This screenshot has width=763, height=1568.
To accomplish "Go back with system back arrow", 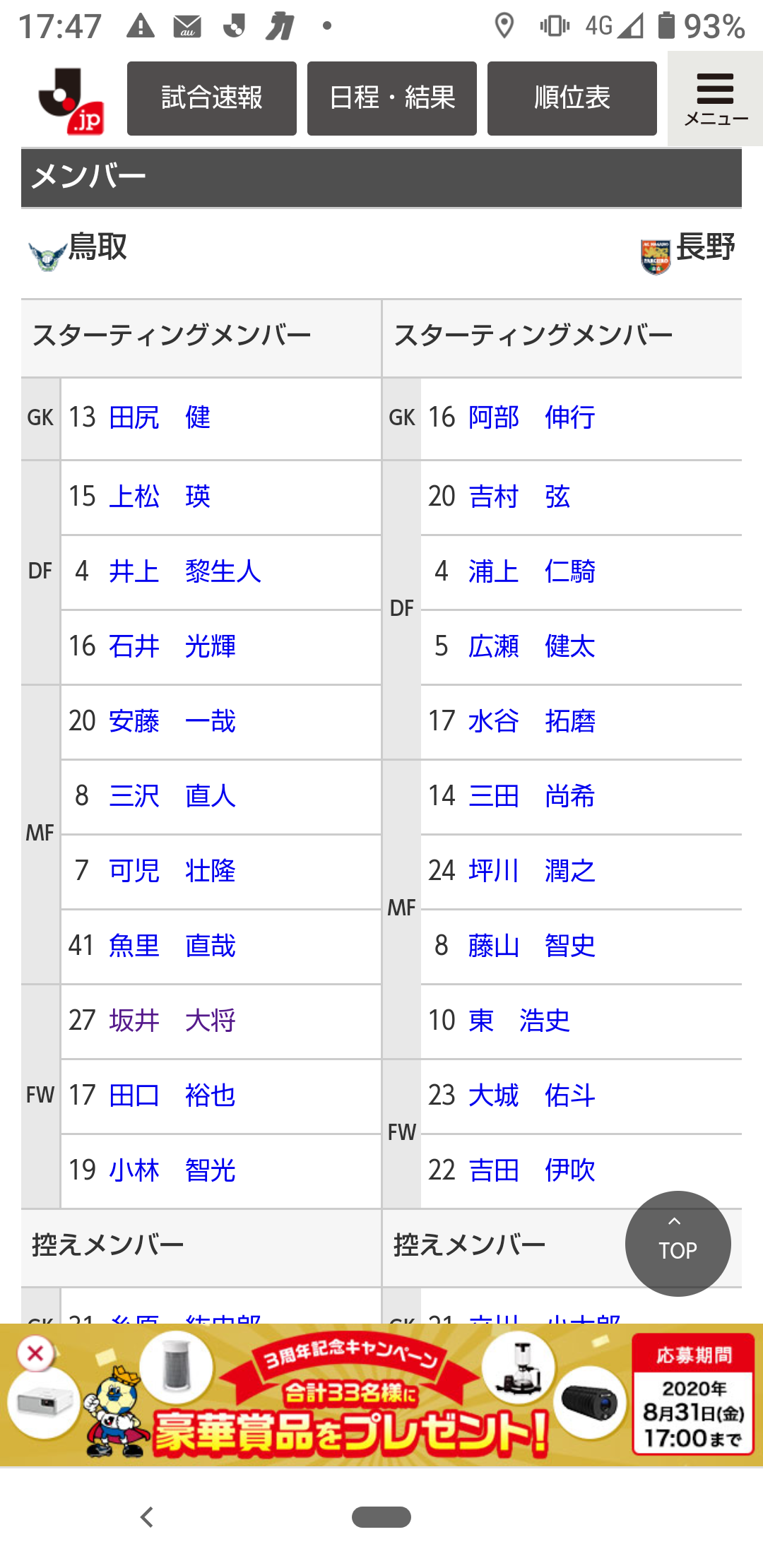I will (x=147, y=1516).
